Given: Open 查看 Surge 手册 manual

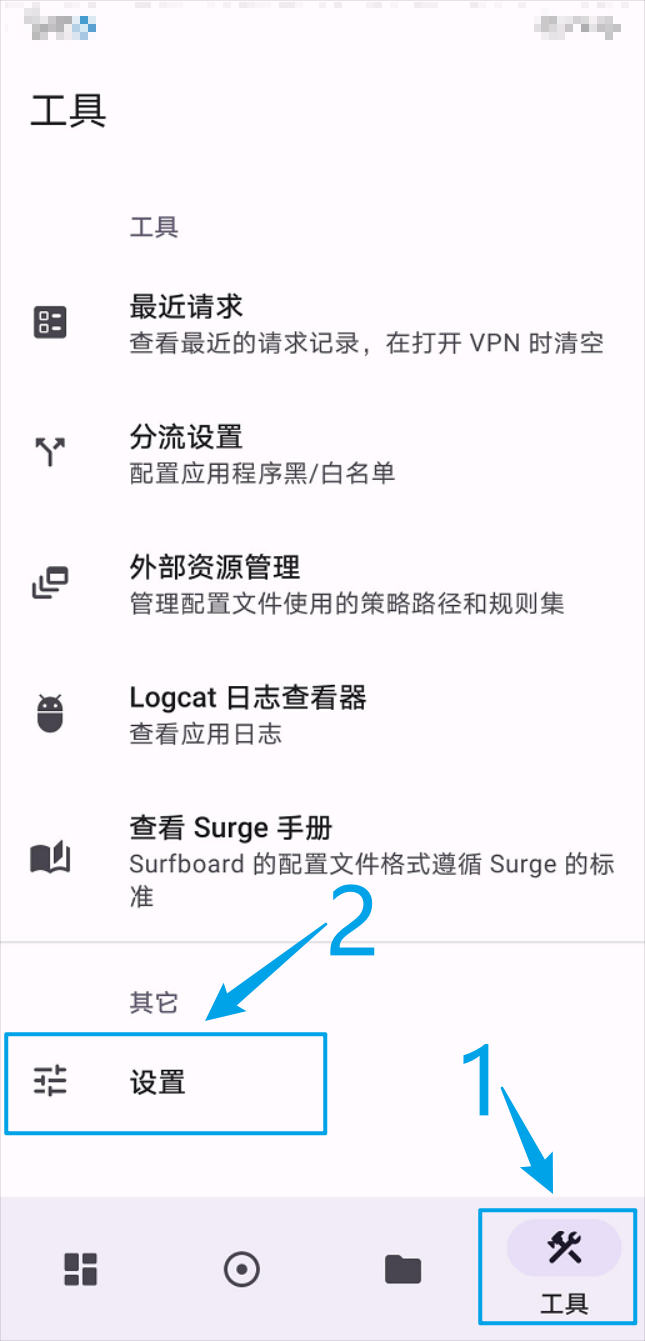Looking at the screenshot, I should tap(320, 858).
